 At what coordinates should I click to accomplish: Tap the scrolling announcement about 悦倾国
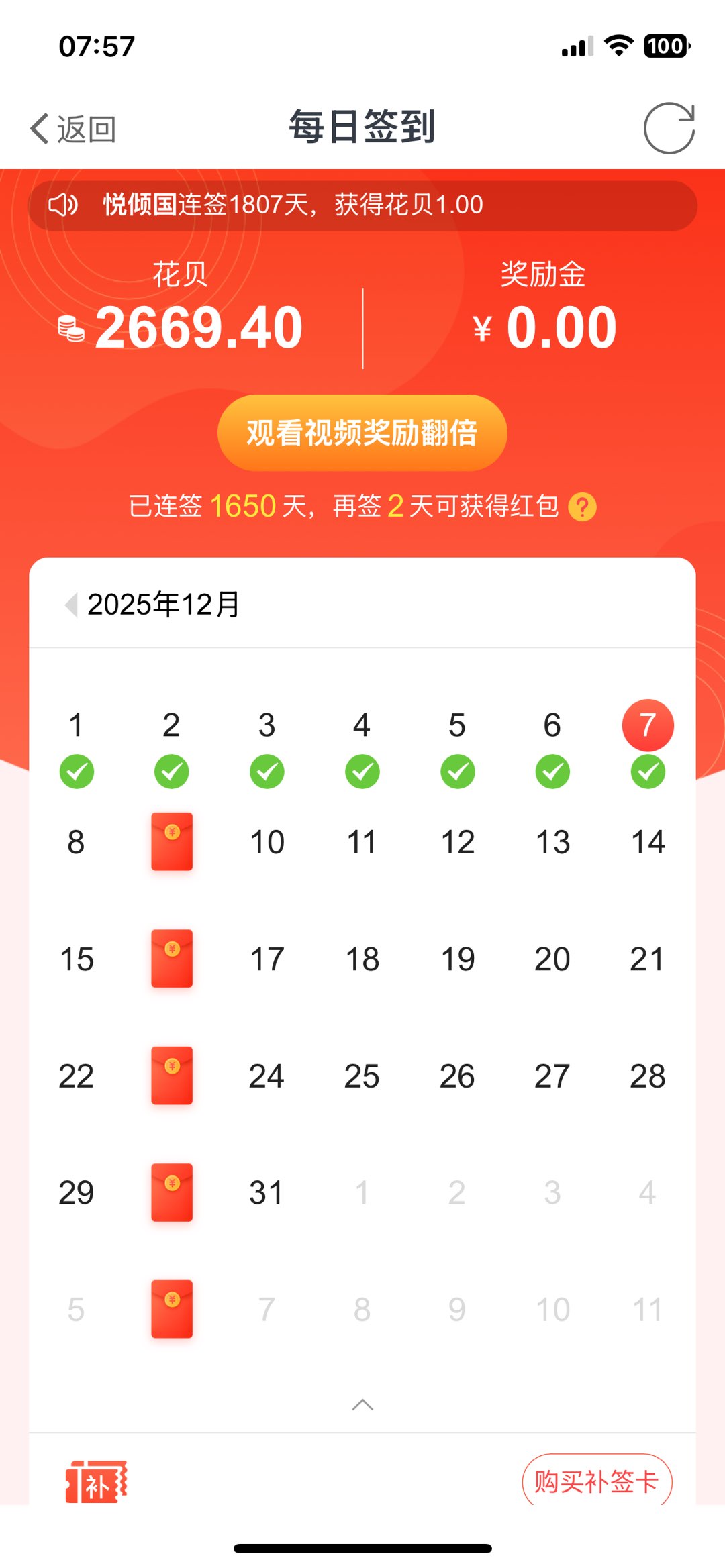pyautogui.click(x=362, y=205)
